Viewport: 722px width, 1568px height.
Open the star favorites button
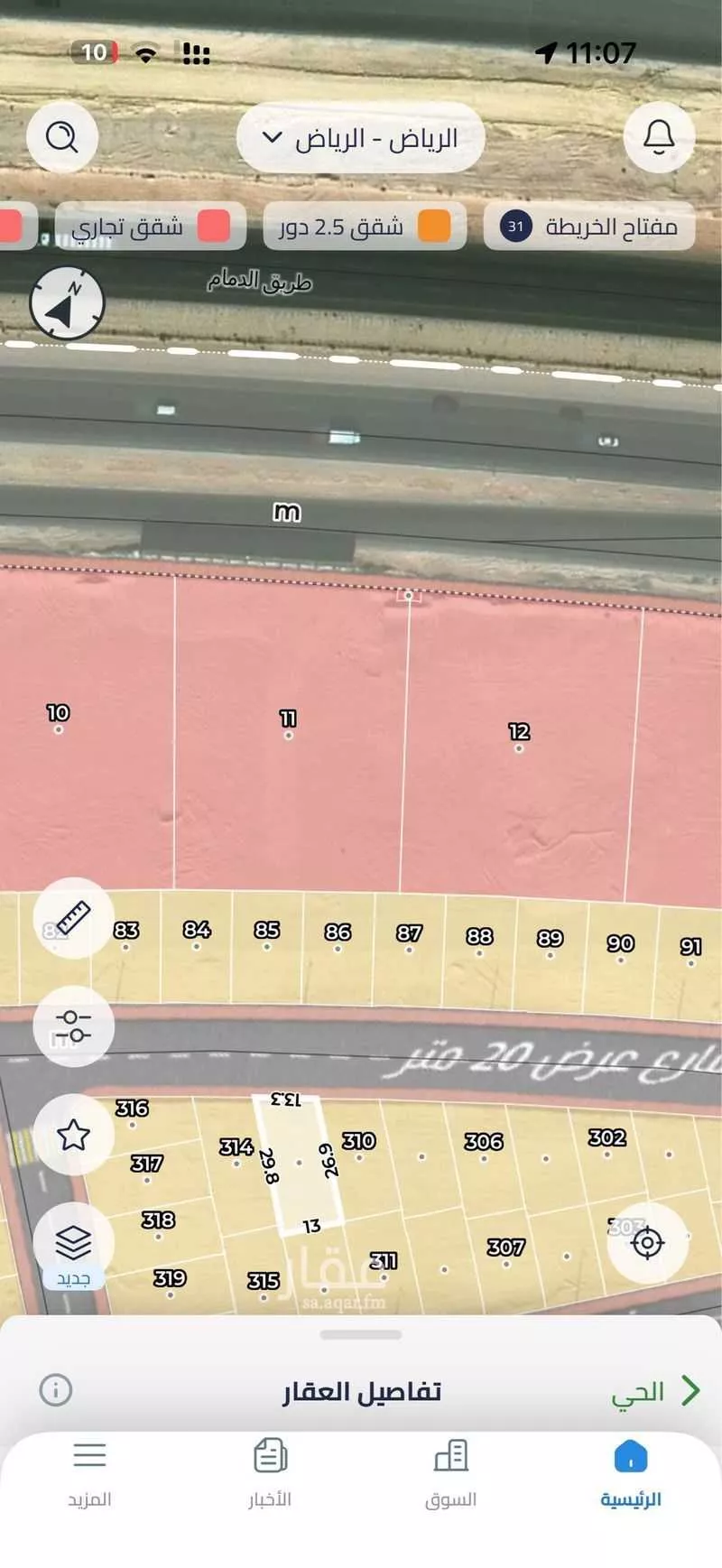point(73,1135)
